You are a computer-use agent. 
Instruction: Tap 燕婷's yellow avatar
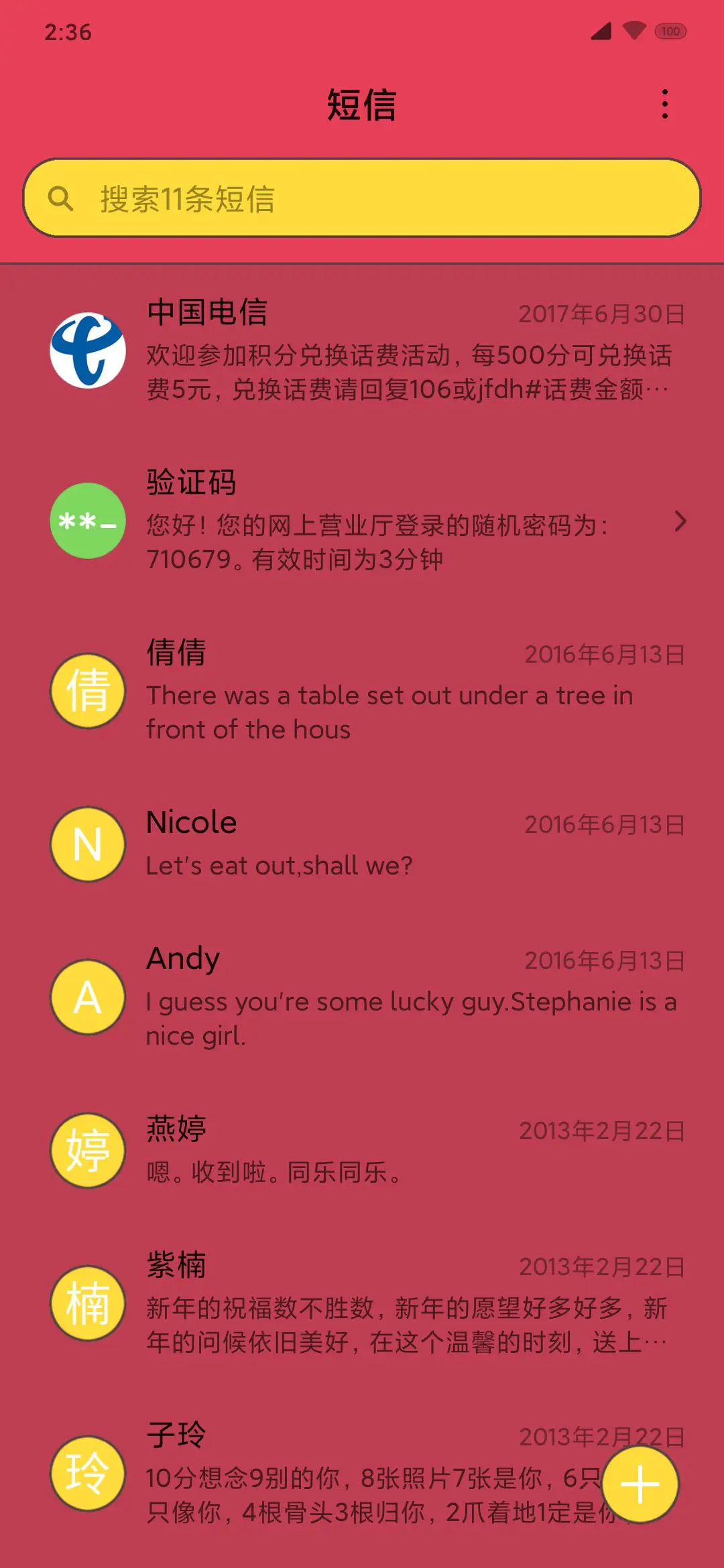[86, 1149]
